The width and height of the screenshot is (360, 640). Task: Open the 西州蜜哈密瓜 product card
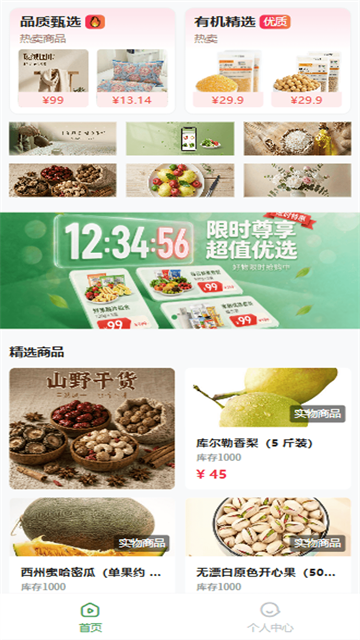92,546
